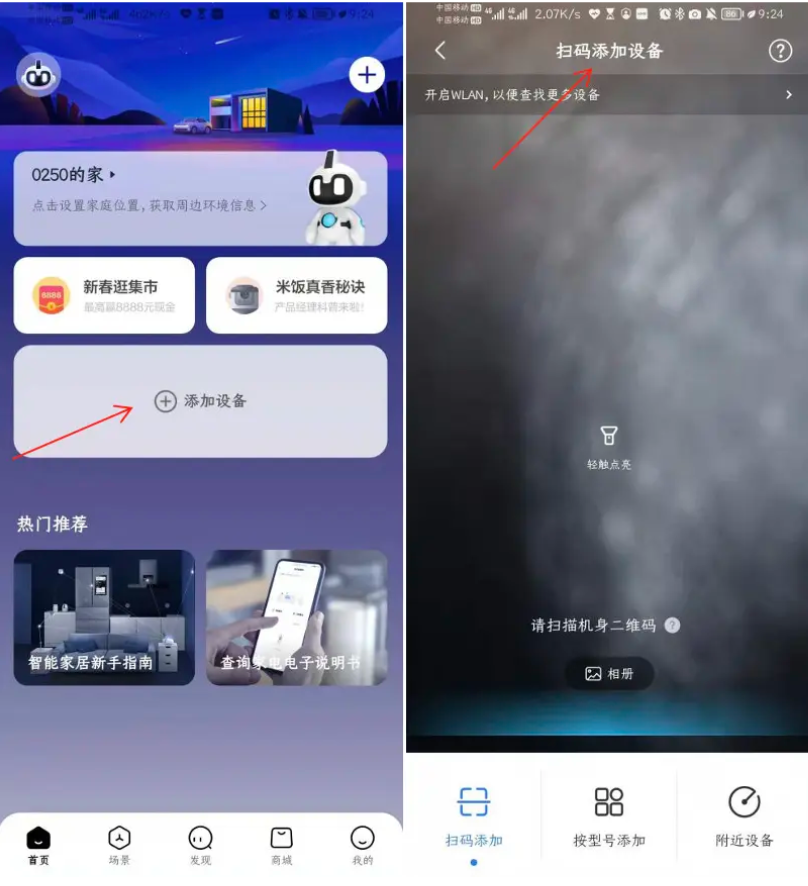
Task: Open the 智能家居新手指南 guide
Action: (104, 617)
